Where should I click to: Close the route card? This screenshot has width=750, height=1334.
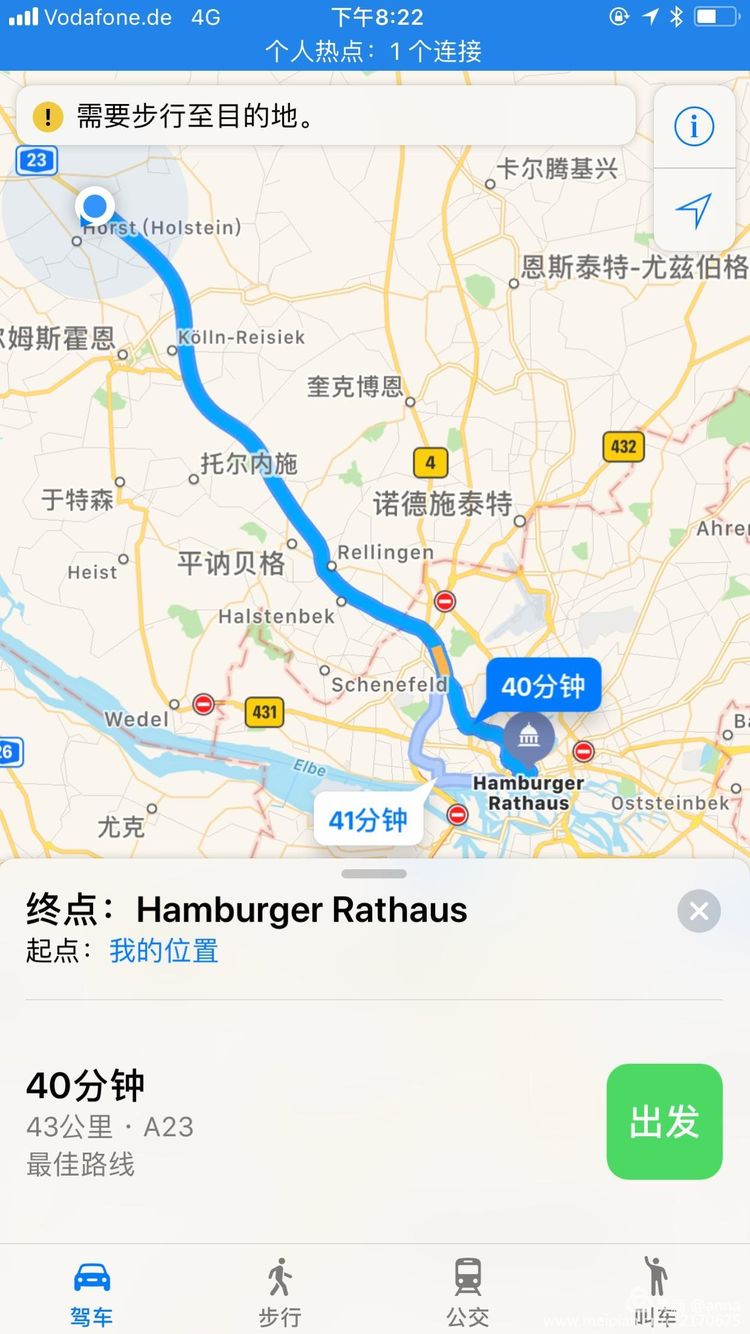point(698,911)
